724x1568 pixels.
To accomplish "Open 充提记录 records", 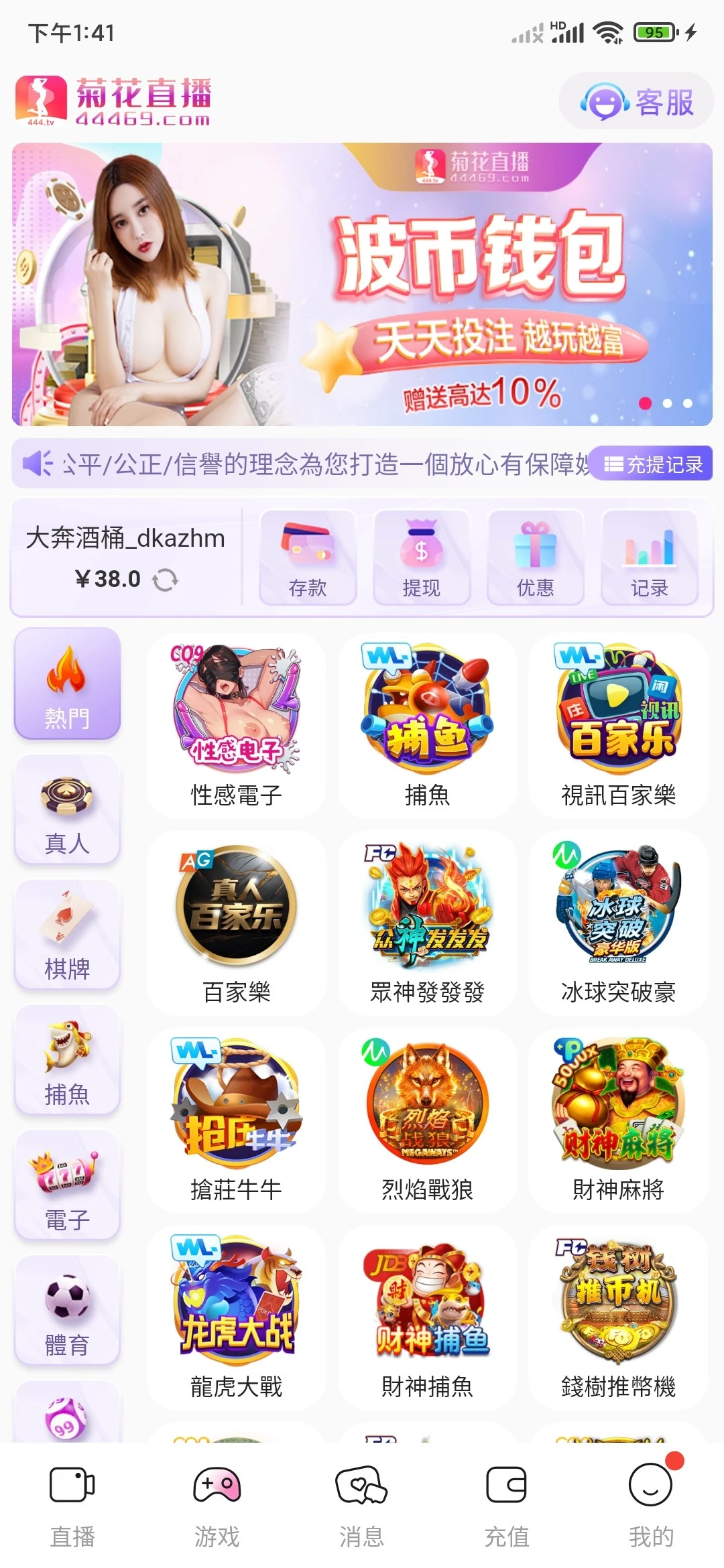I will pos(653,464).
